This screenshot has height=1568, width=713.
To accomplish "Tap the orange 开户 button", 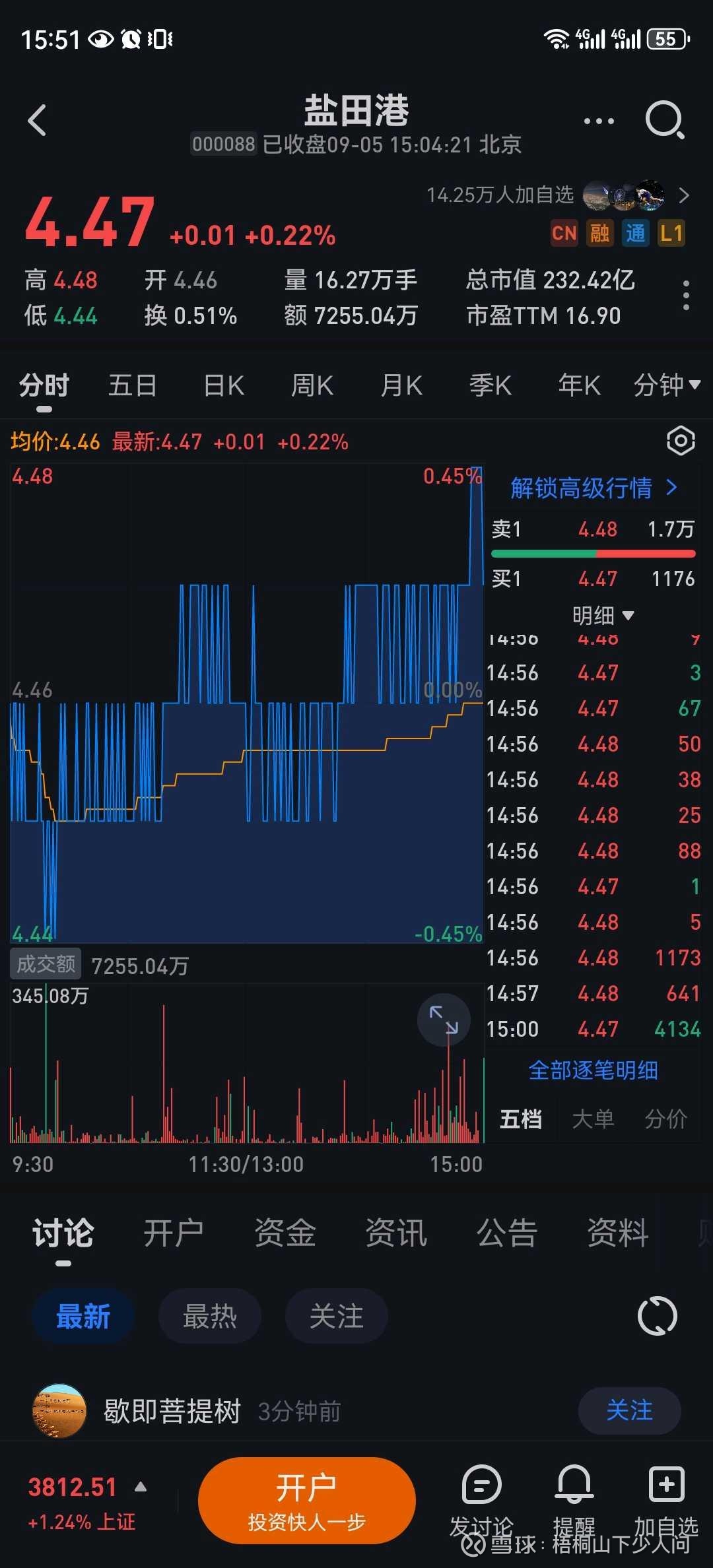I will [306, 1500].
